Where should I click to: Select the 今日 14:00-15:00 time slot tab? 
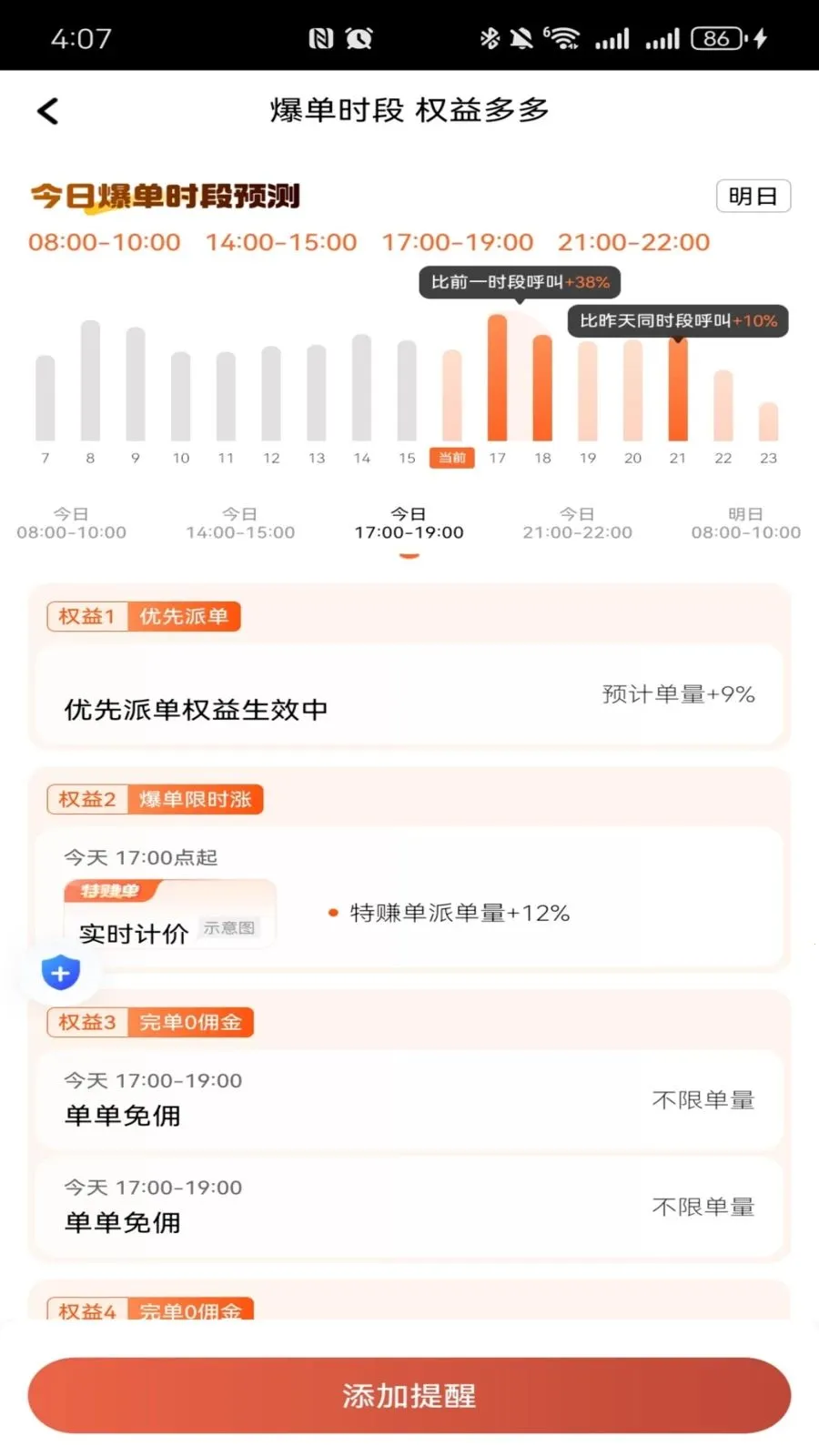click(x=240, y=523)
